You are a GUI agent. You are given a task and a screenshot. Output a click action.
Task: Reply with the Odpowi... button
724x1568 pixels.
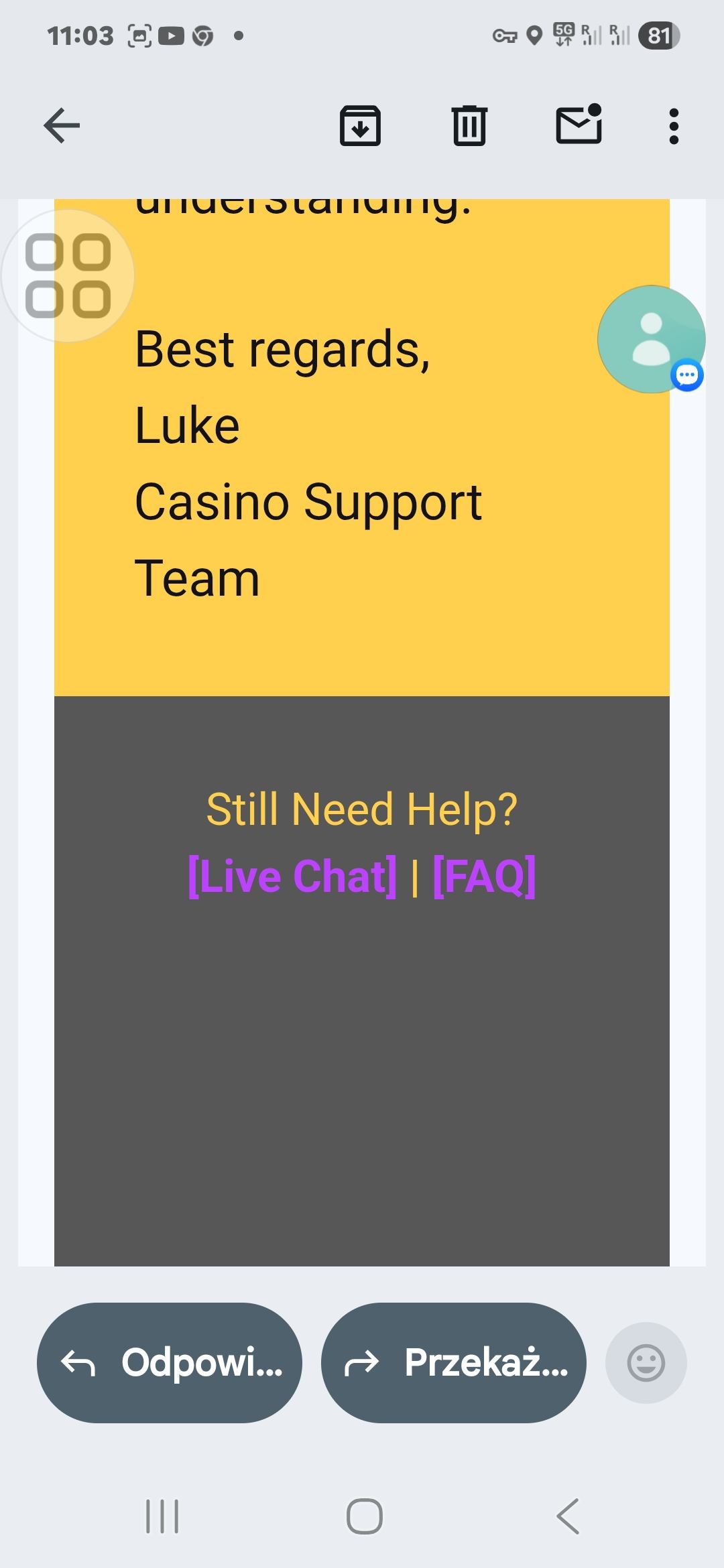coord(170,1362)
